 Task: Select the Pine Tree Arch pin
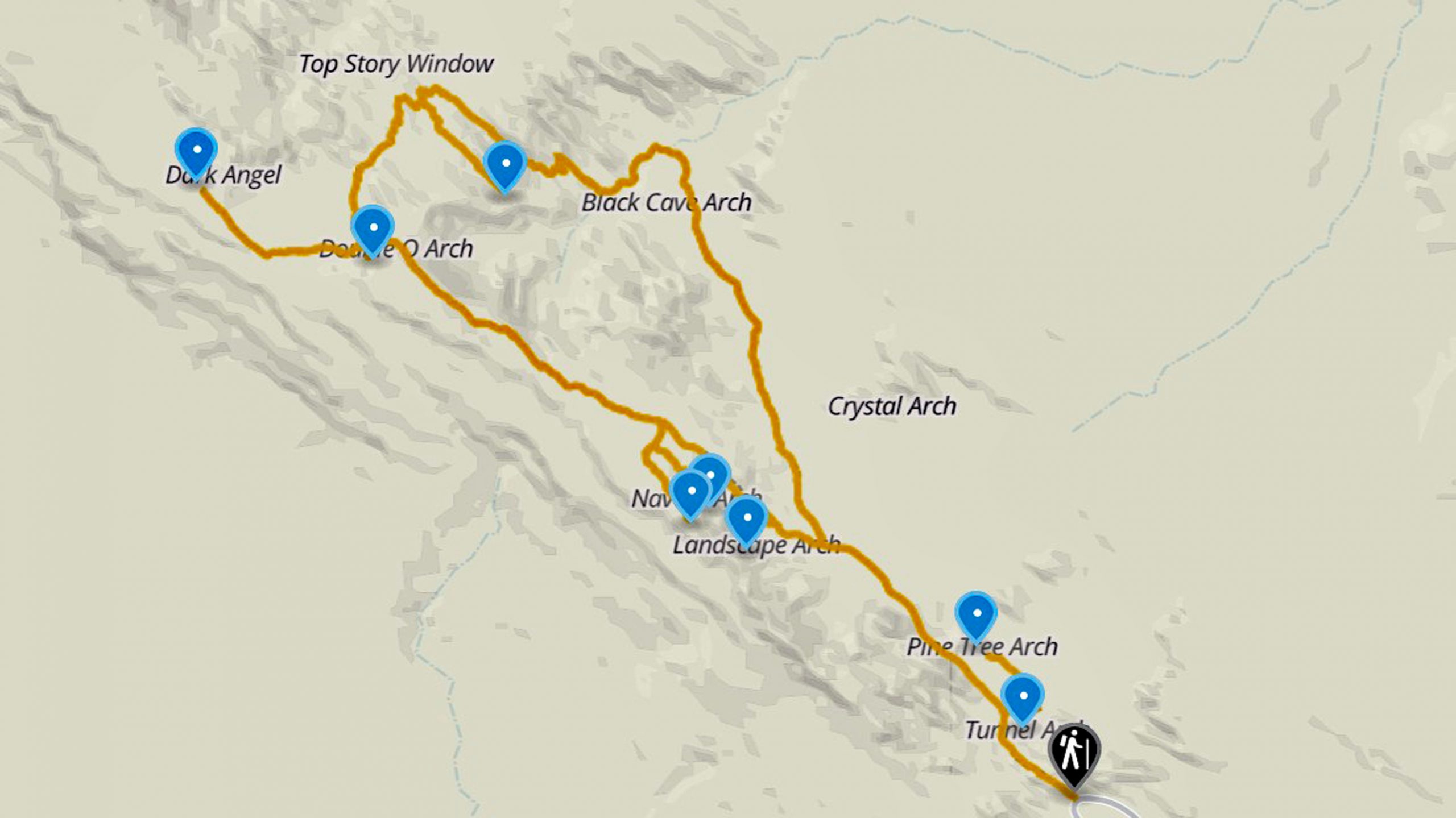(x=977, y=614)
